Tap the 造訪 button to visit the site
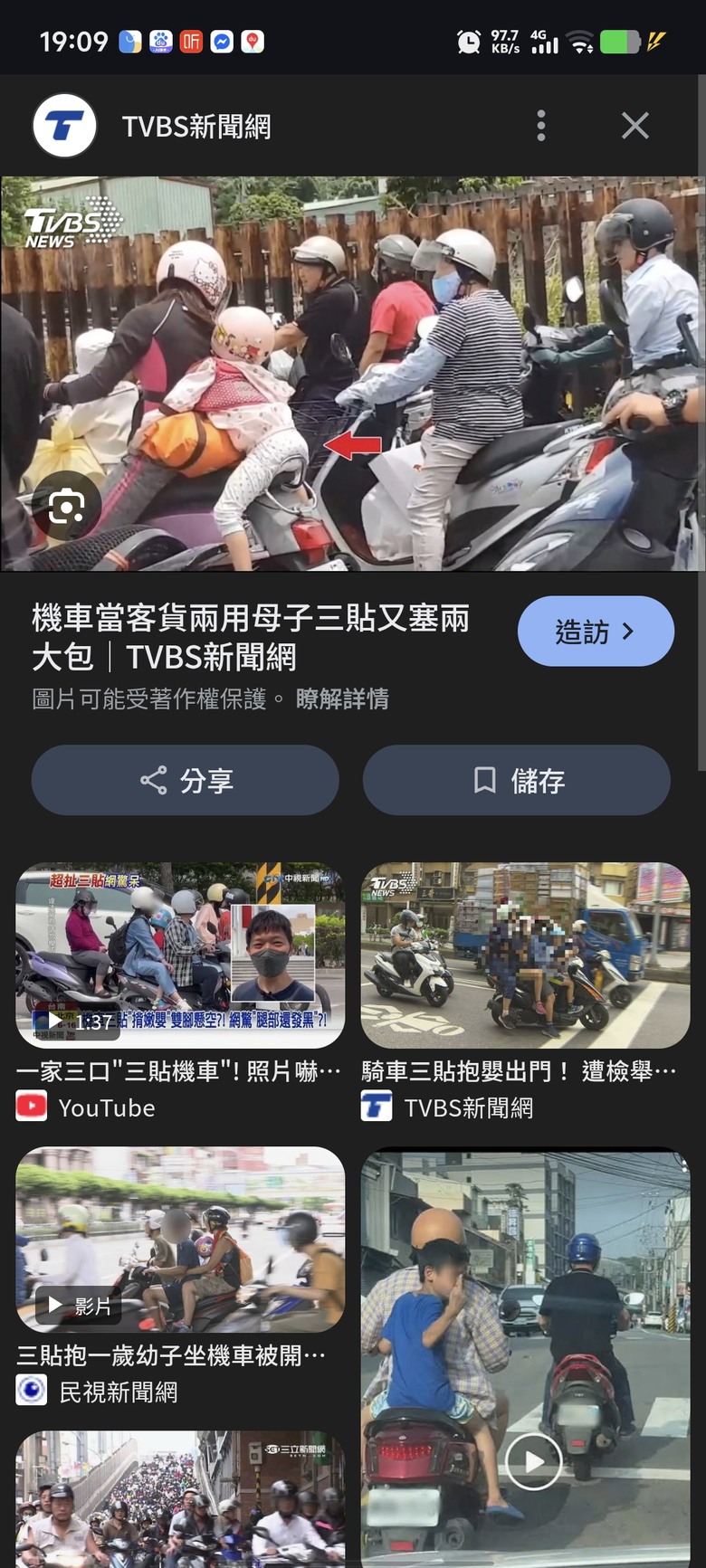 click(x=596, y=632)
